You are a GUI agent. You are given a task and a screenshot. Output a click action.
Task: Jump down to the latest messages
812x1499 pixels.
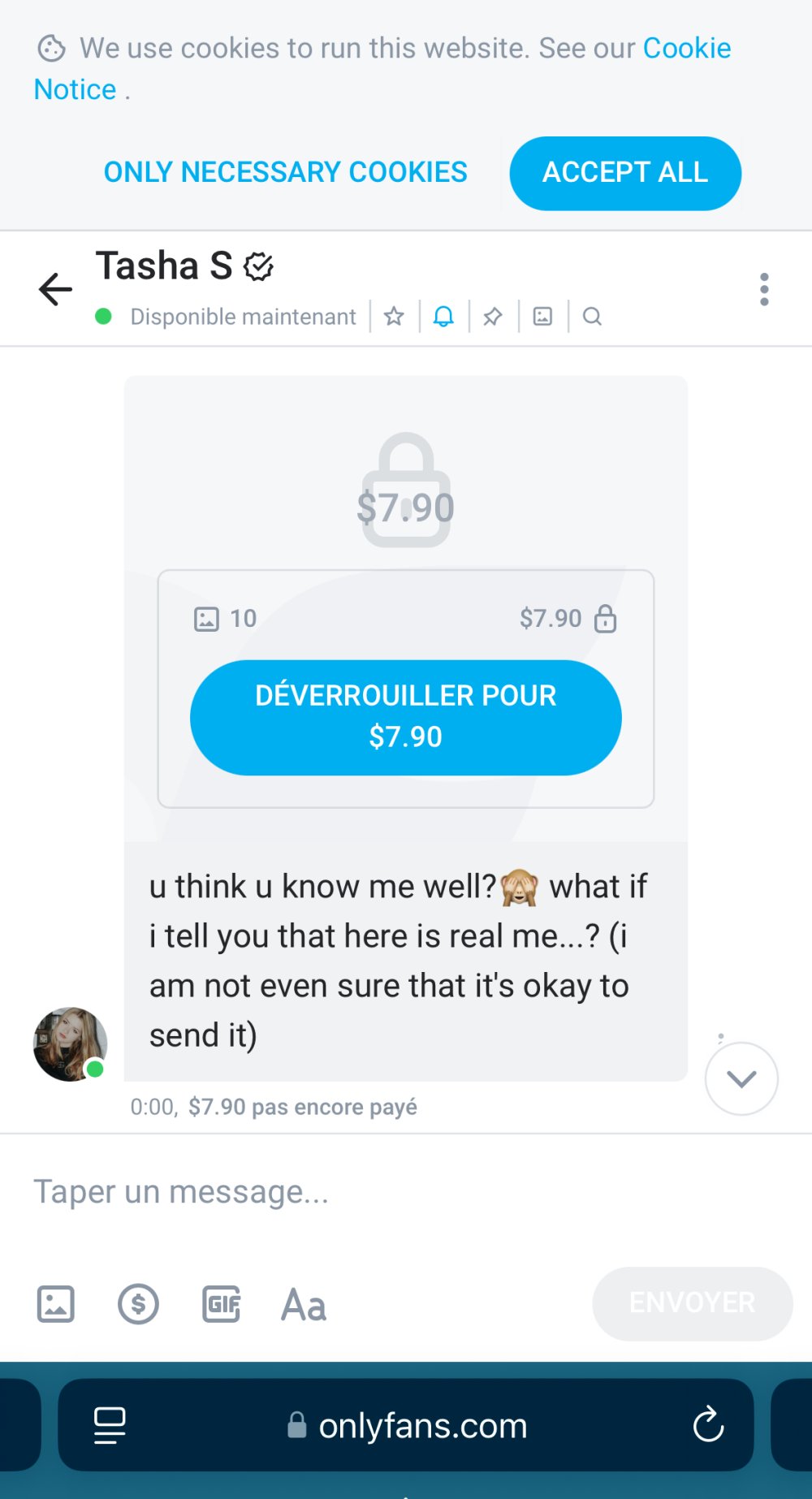point(741,1078)
